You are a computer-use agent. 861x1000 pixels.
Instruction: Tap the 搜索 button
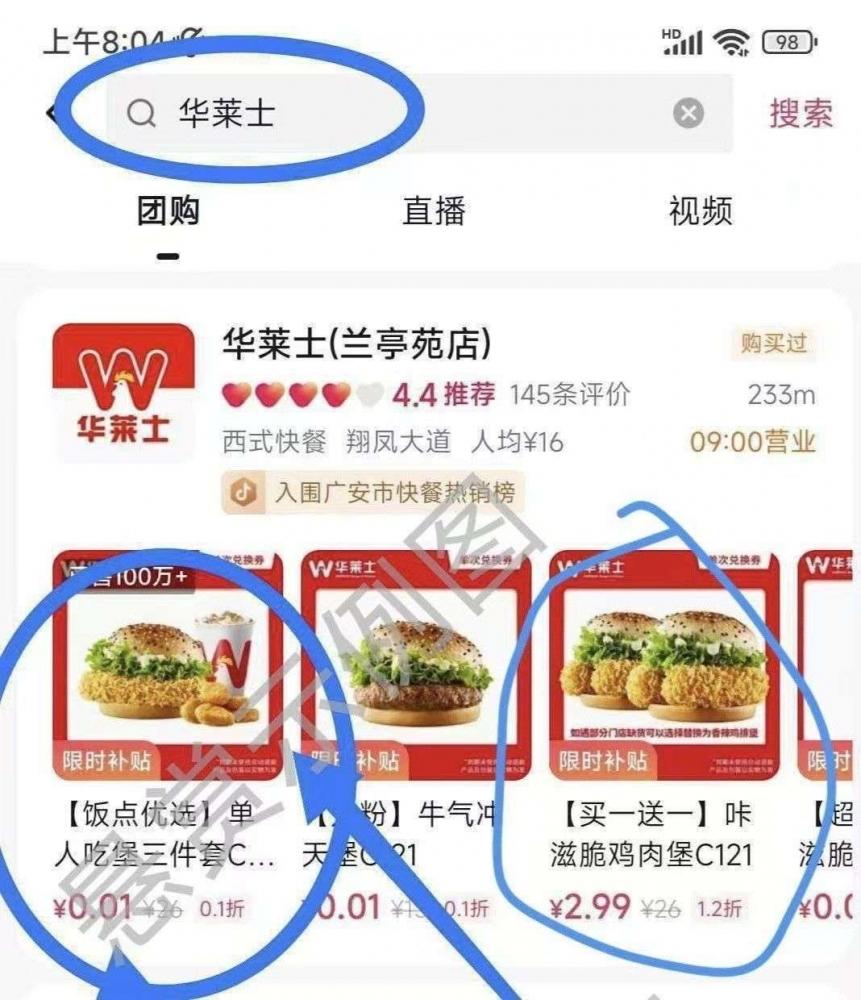(800, 114)
